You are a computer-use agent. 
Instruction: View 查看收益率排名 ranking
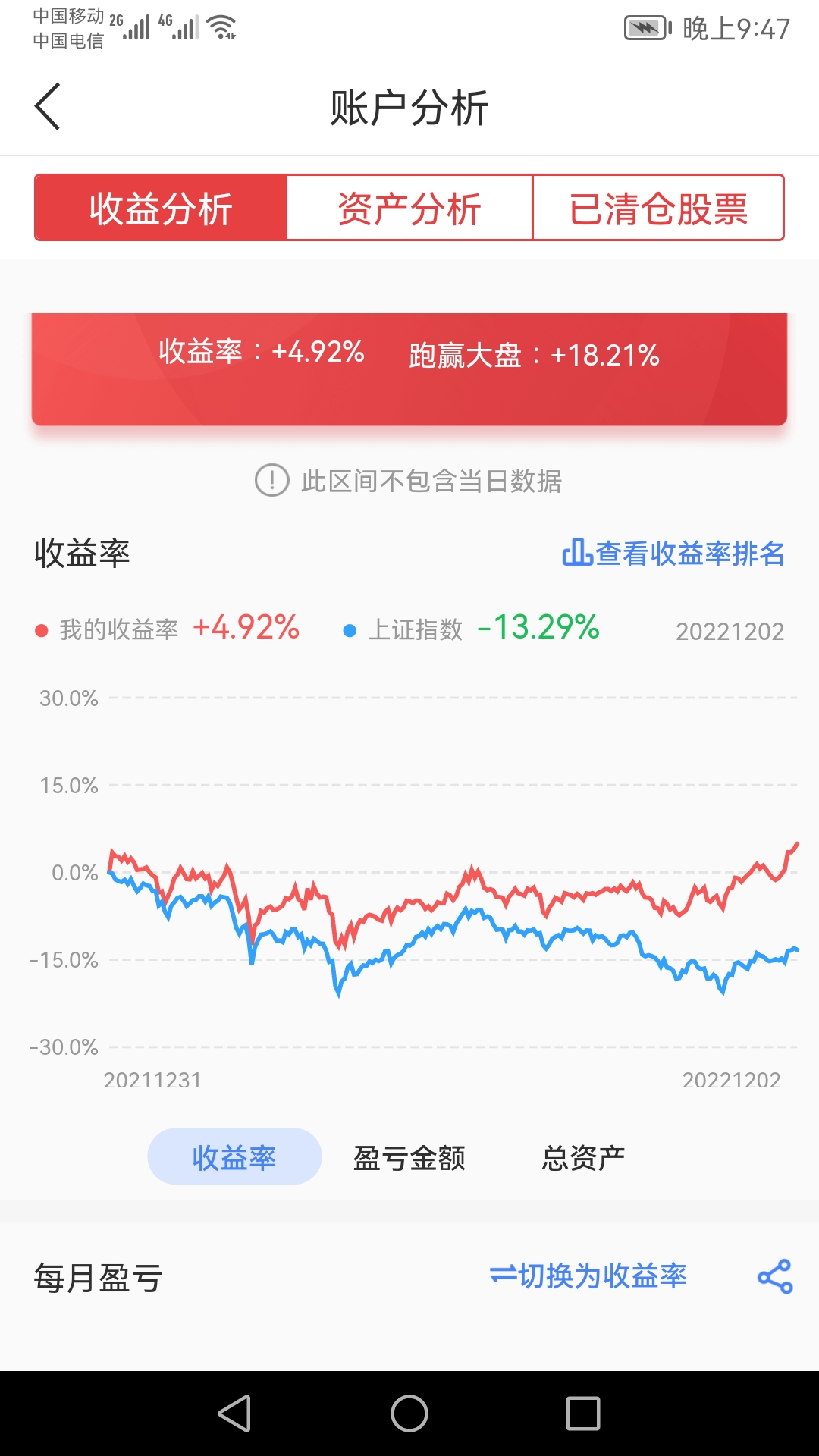(x=673, y=554)
